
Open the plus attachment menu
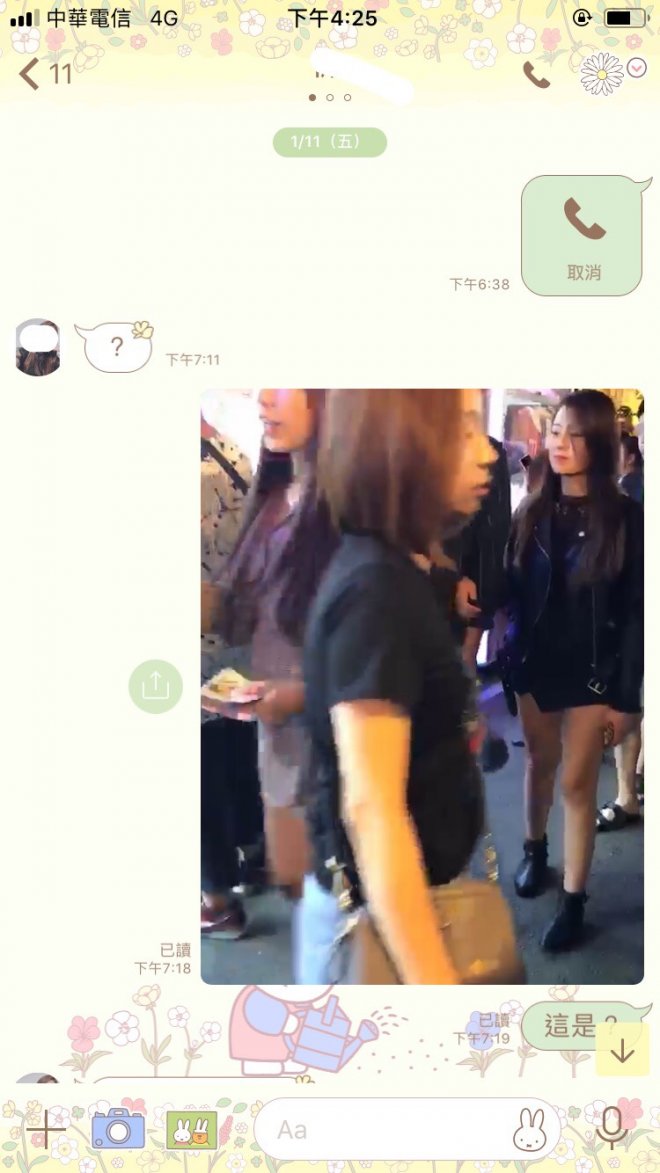pos(45,1130)
